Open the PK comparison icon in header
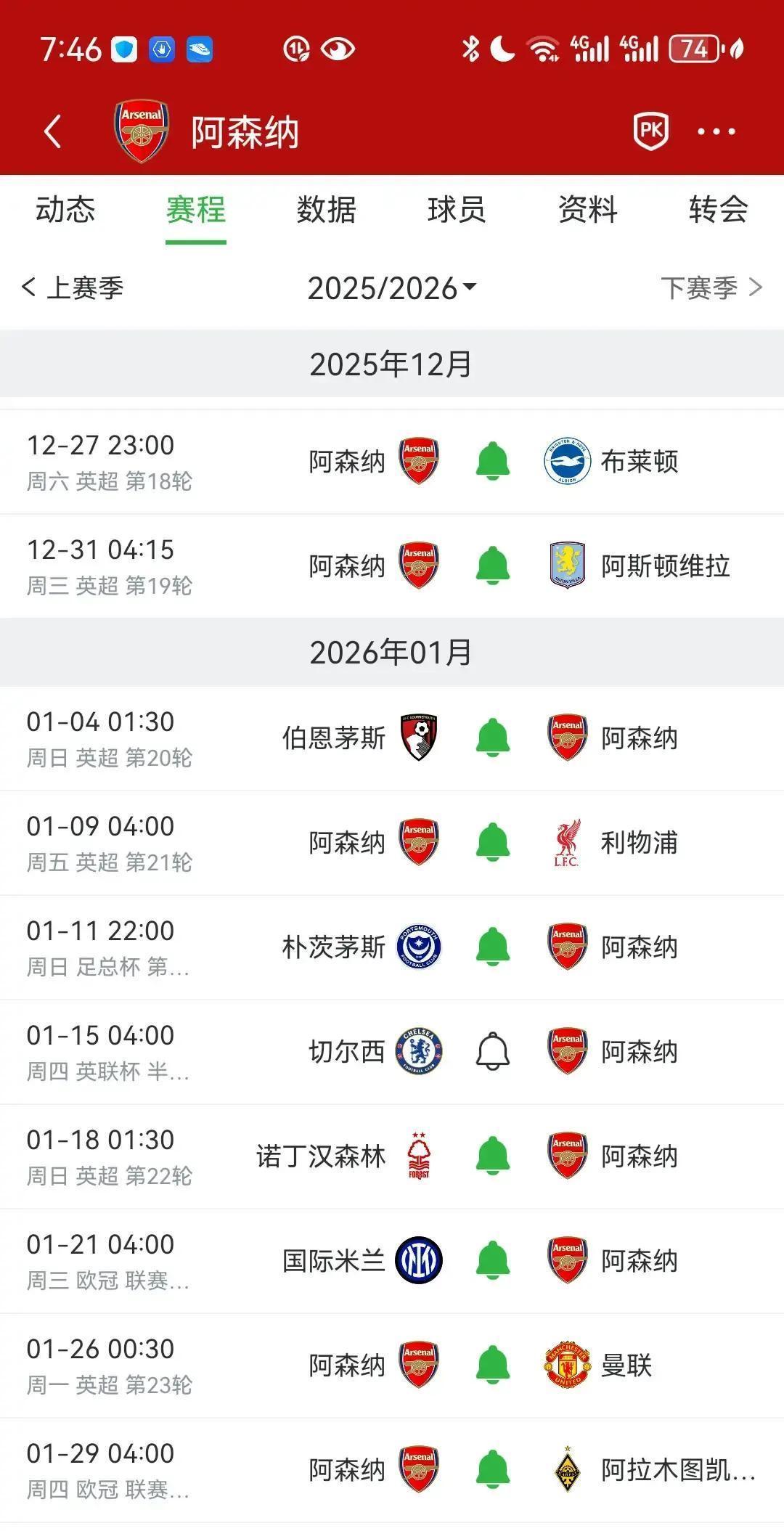784x1531 pixels. click(x=652, y=131)
